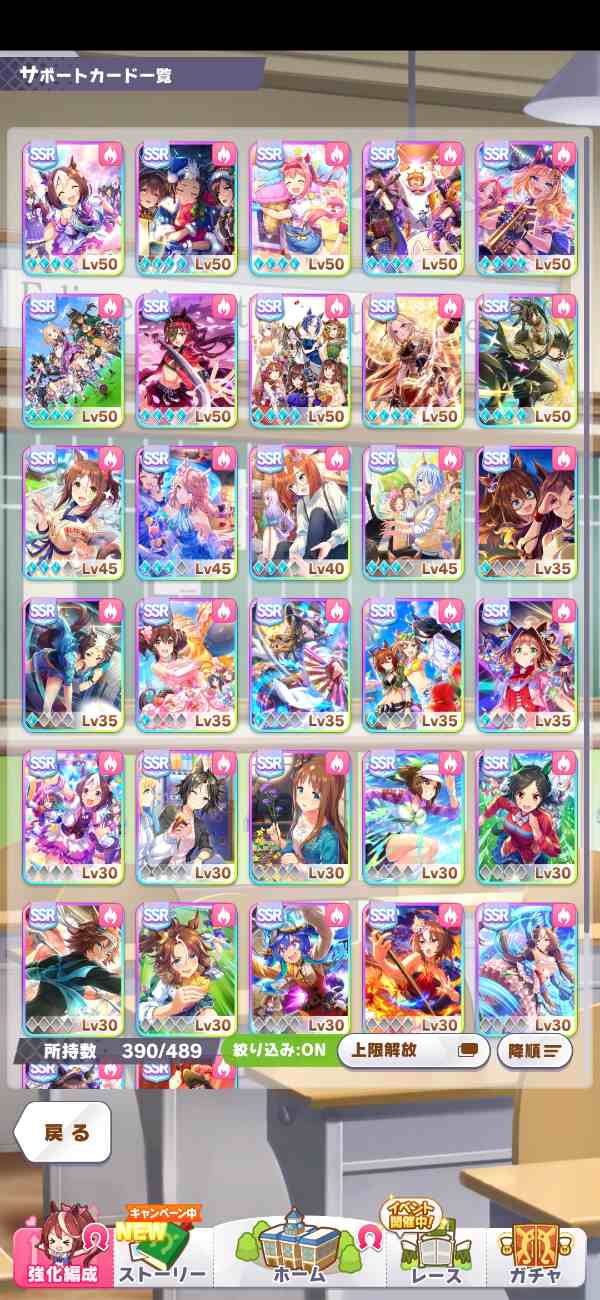Toggle the 降順 sort order button
This screenshot has width=600, height=1300.
pyautogui.click(x=534, y=1051)
